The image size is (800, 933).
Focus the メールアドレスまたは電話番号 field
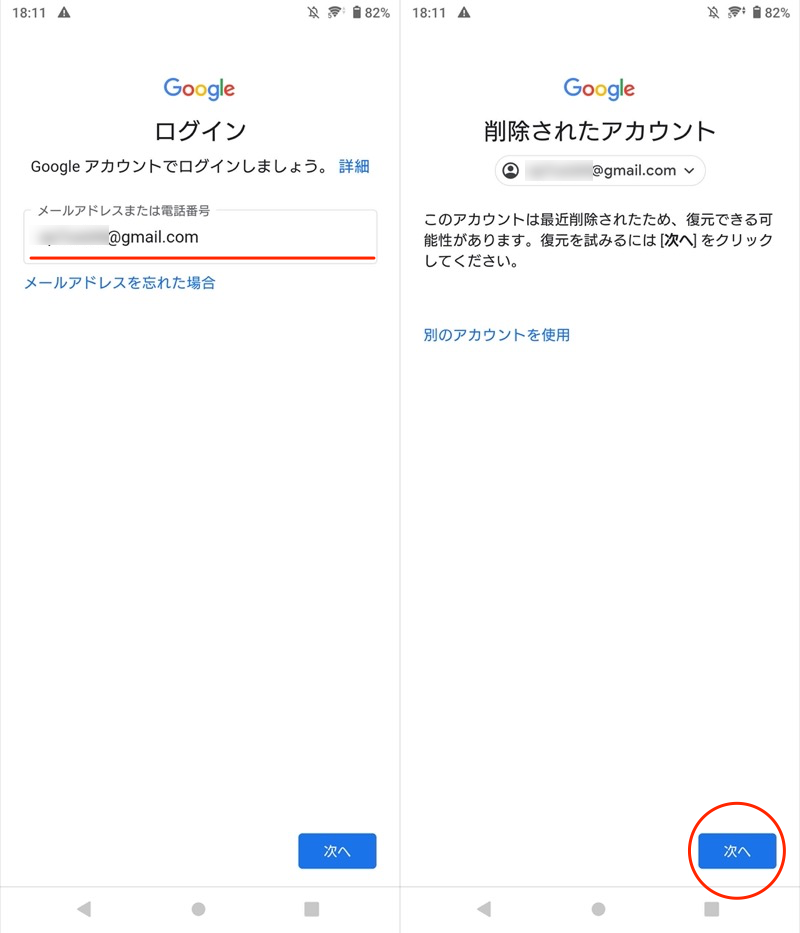[x=200, y=238]
